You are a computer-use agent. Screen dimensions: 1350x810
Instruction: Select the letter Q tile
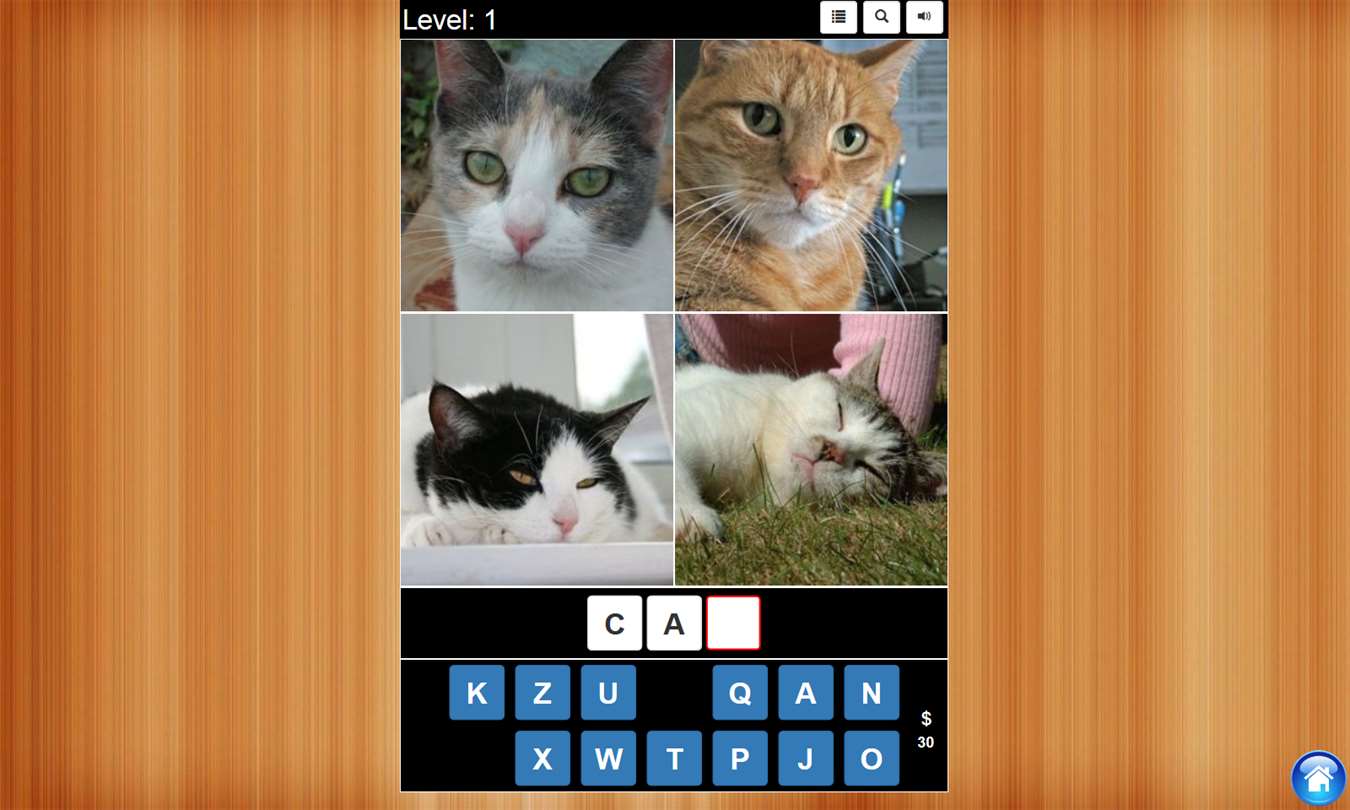[740, 692]
